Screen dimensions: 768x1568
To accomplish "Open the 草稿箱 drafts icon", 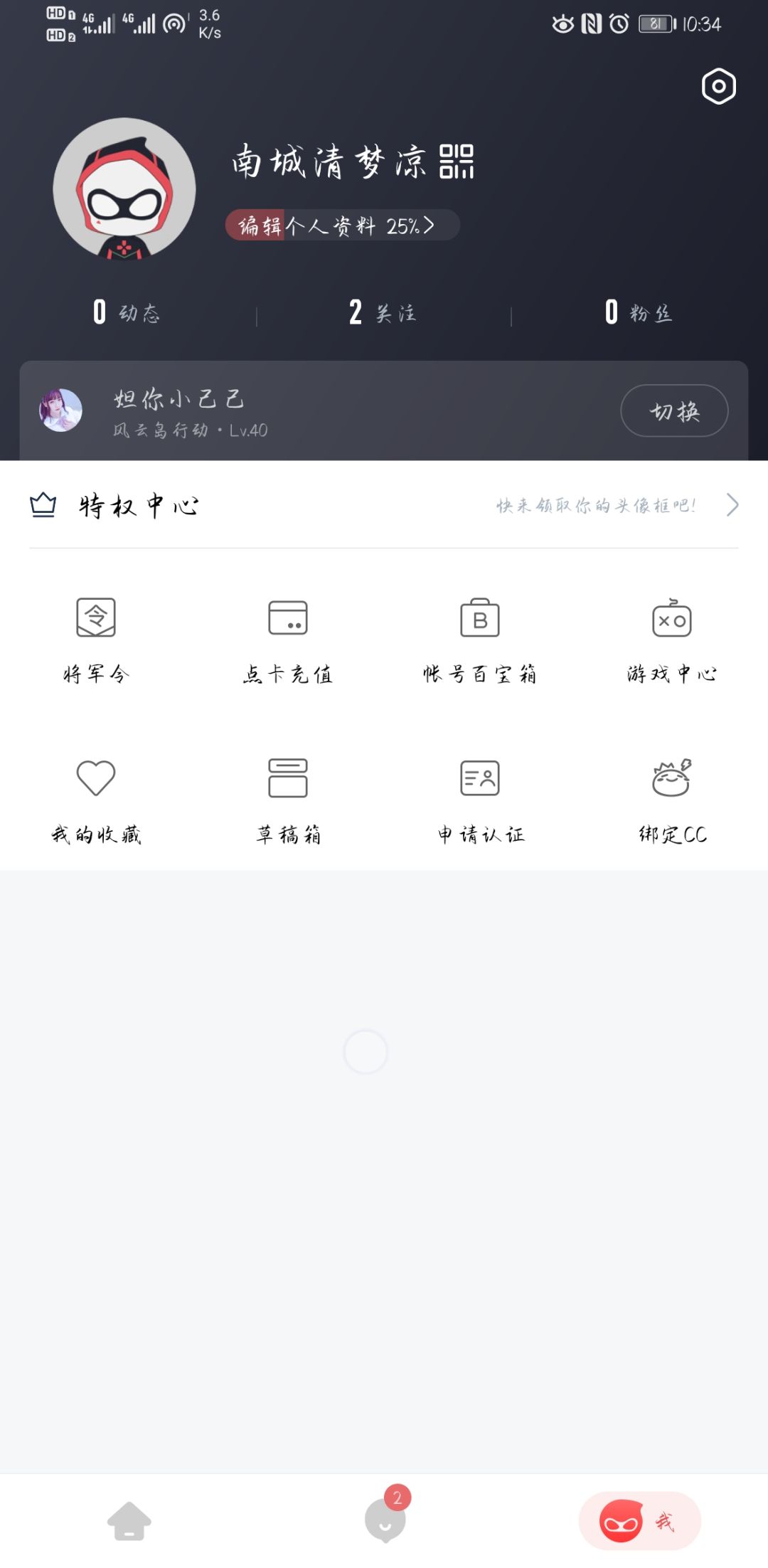I will click(x=288, y=798).
